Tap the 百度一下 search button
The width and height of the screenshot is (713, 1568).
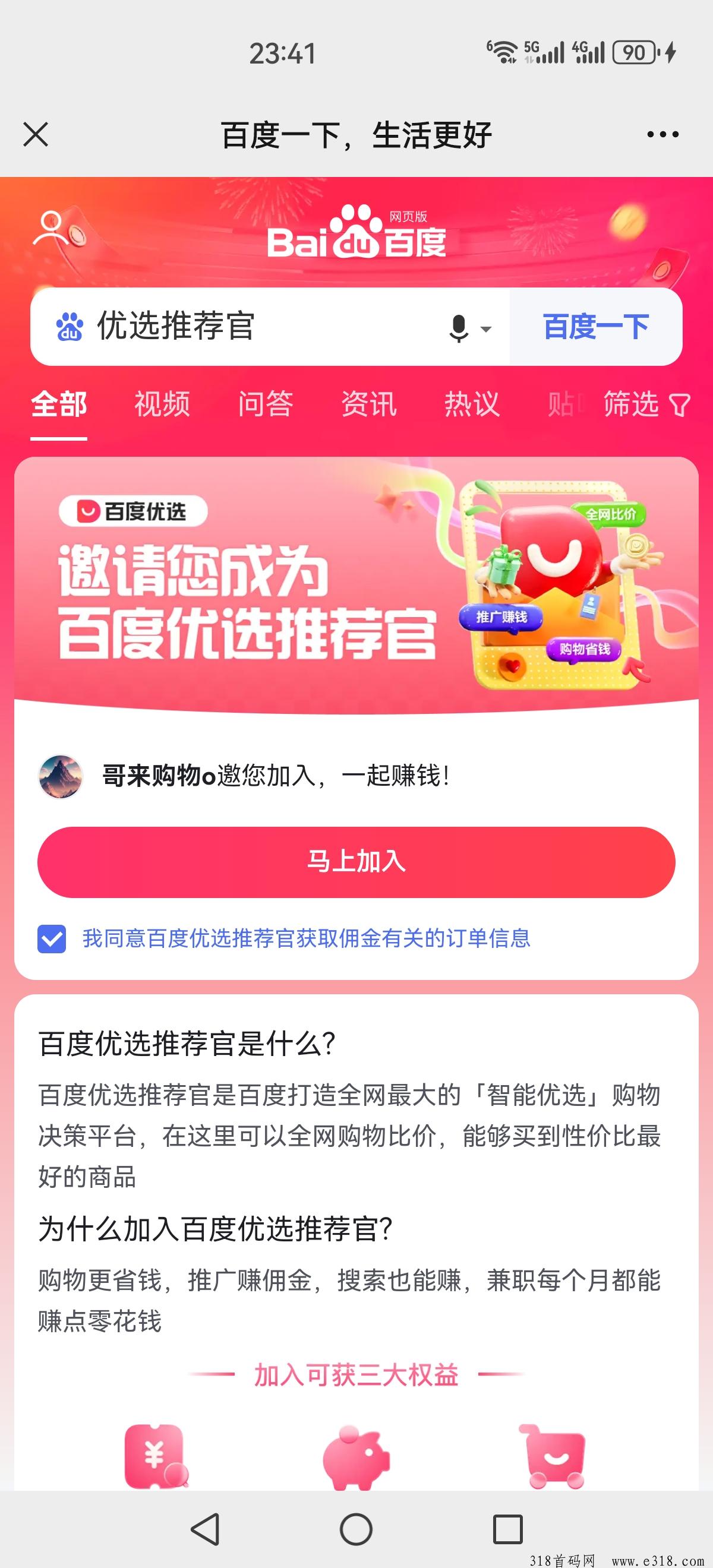(x=595, y=327)
